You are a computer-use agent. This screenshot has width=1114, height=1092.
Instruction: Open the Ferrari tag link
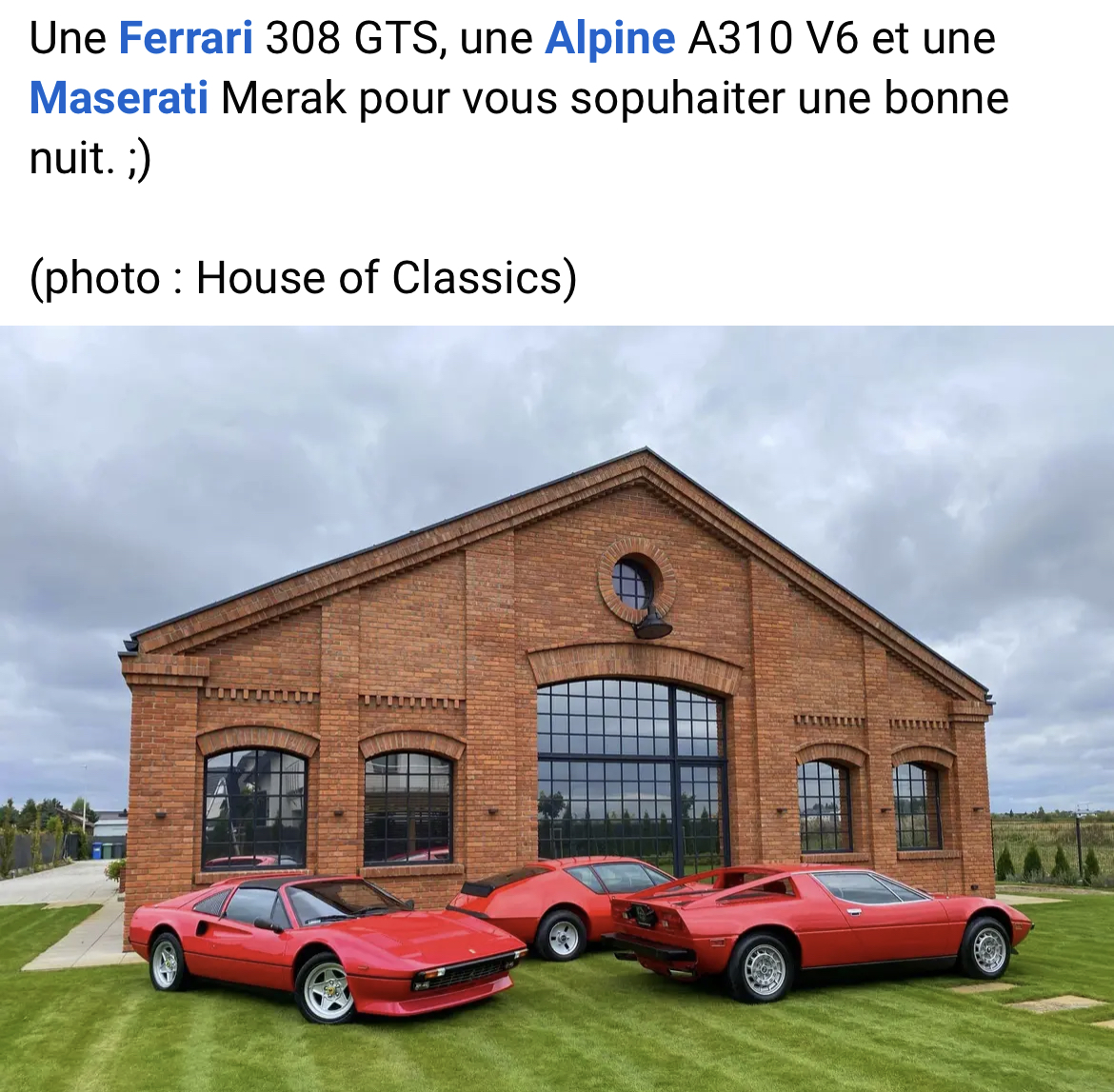[186, 39]
